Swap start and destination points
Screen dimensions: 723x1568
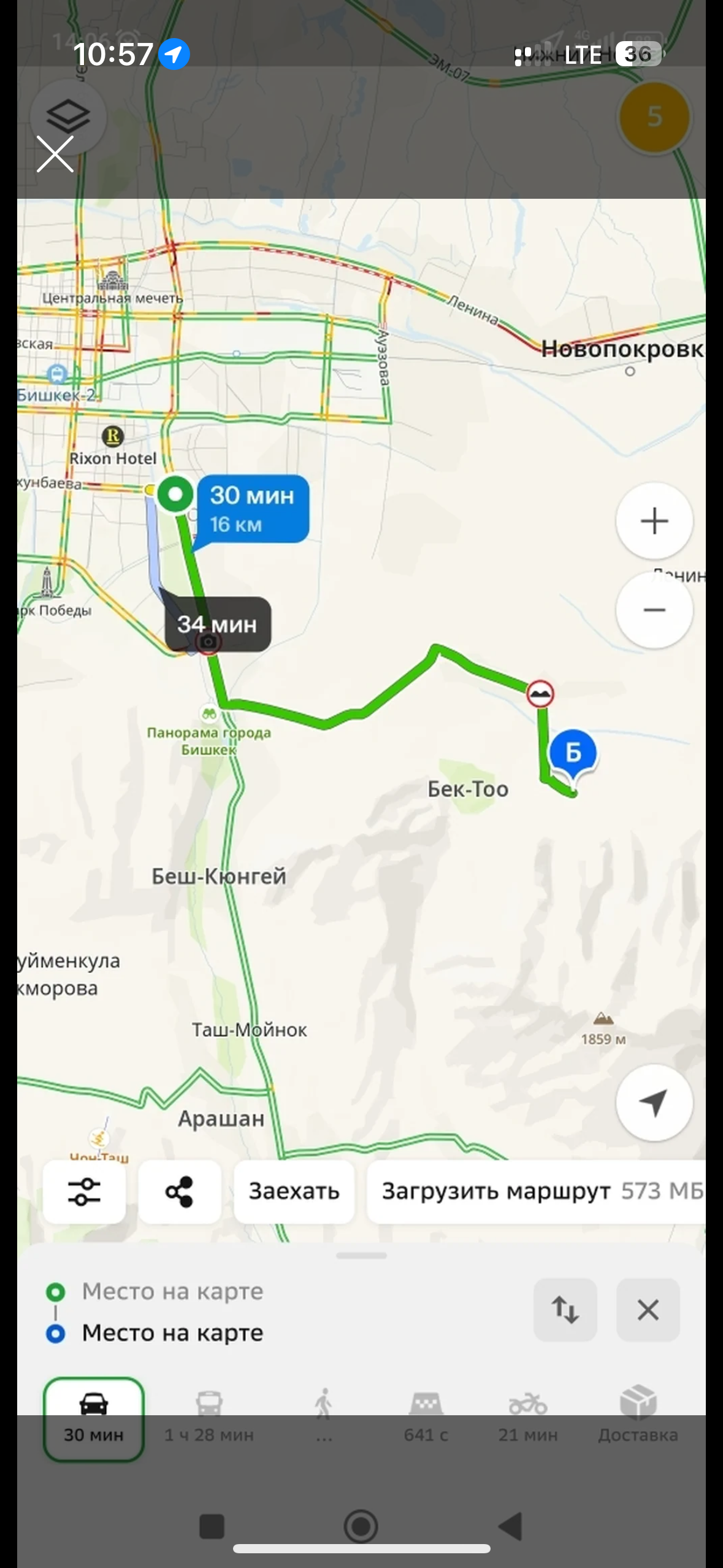point(565,1310)
